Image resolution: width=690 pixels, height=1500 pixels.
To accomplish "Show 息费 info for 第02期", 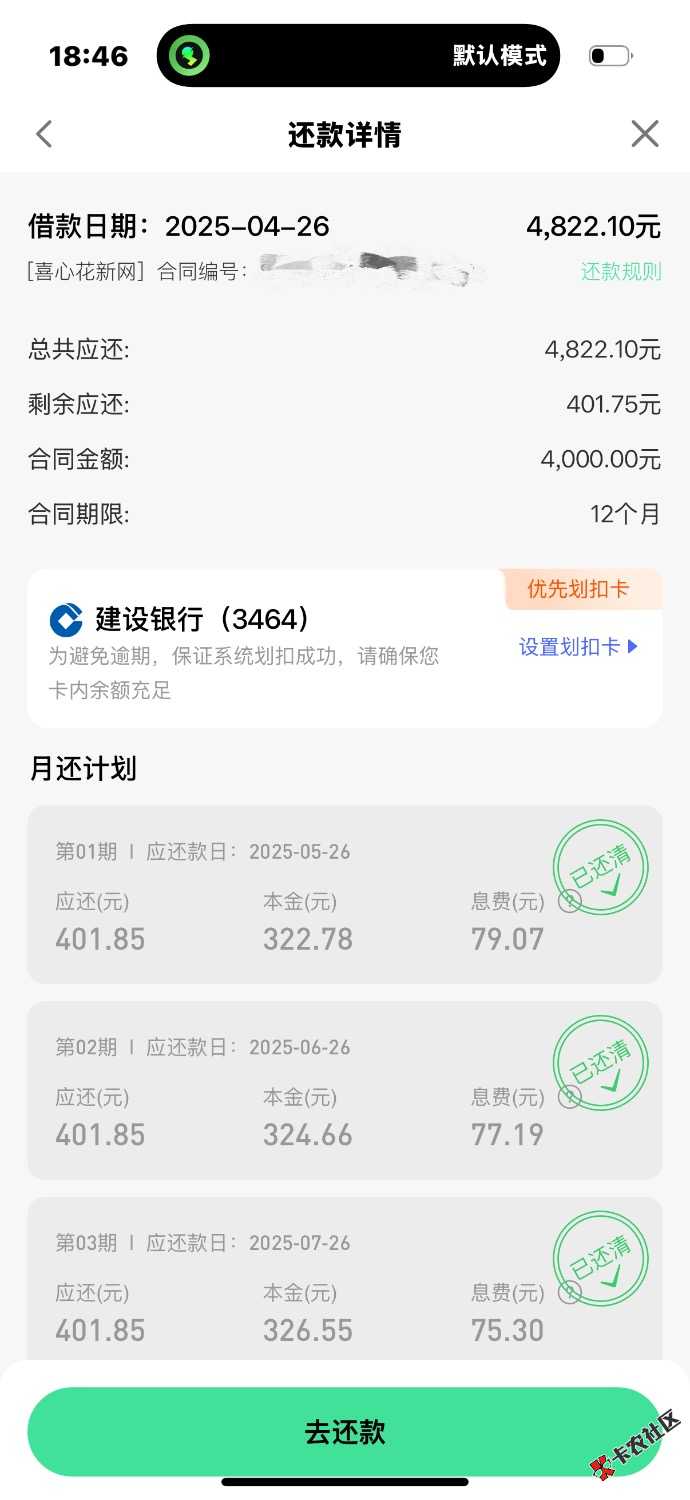I will (569, 1097).
